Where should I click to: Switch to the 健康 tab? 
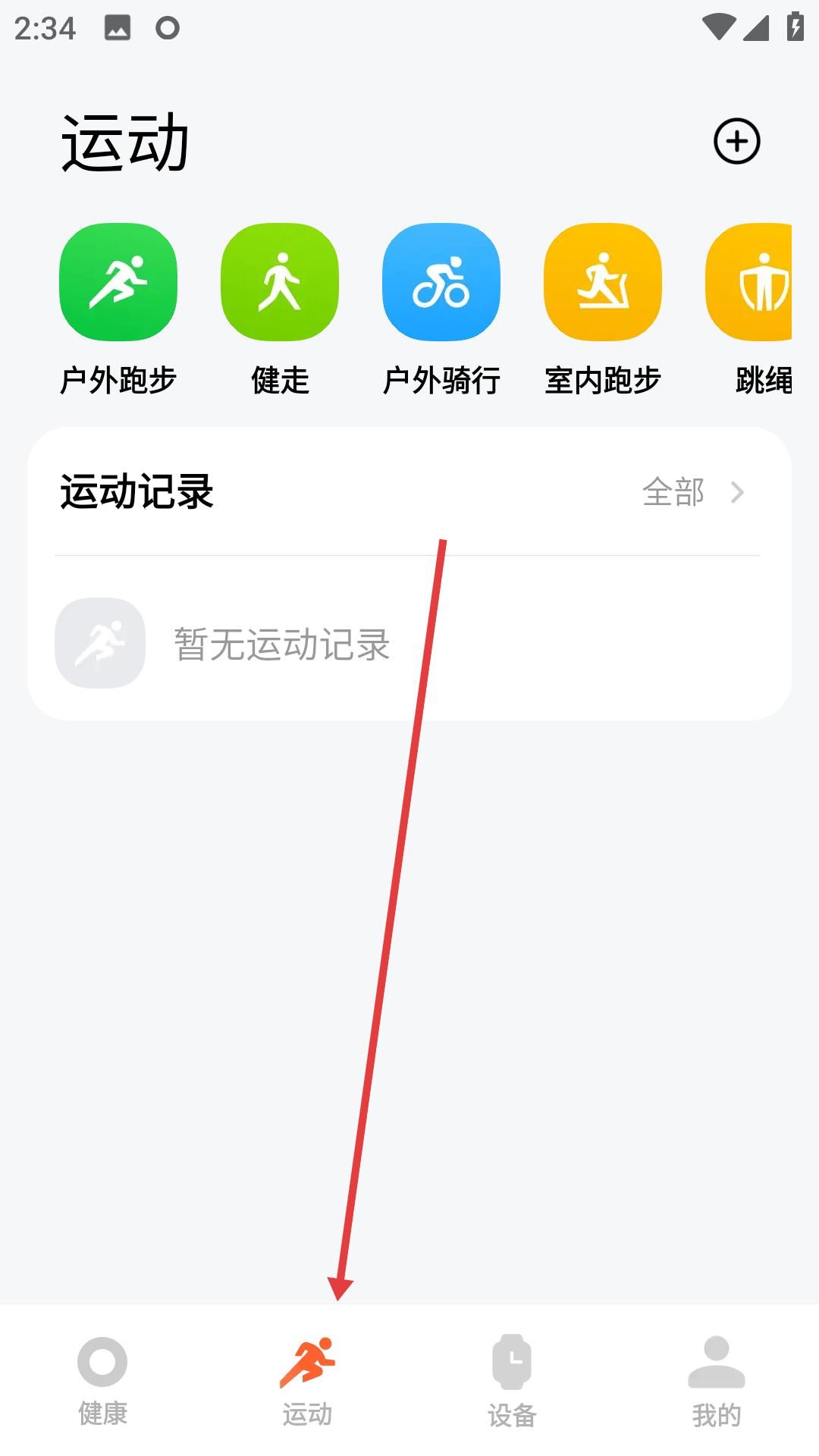102,1380
